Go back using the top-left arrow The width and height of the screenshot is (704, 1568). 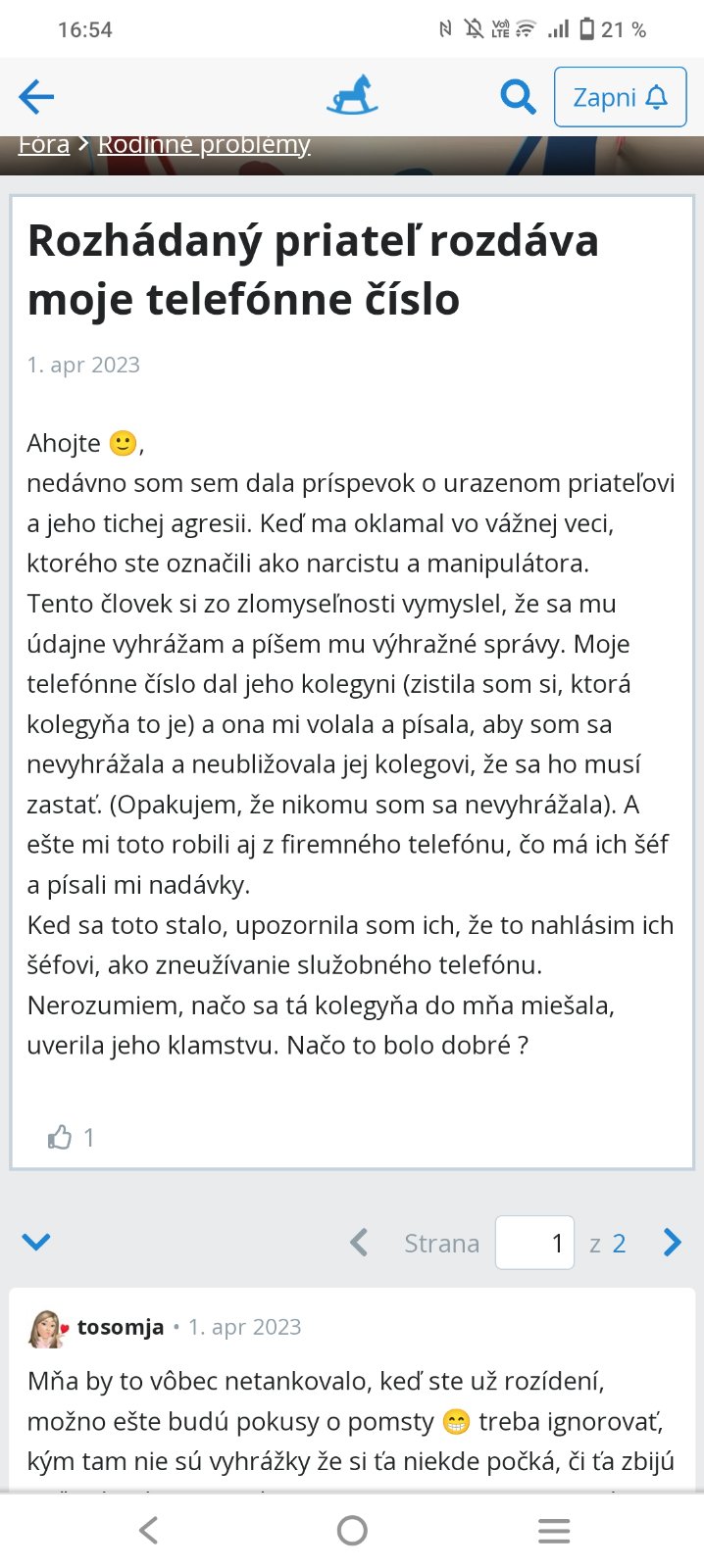tap(36, 97)
